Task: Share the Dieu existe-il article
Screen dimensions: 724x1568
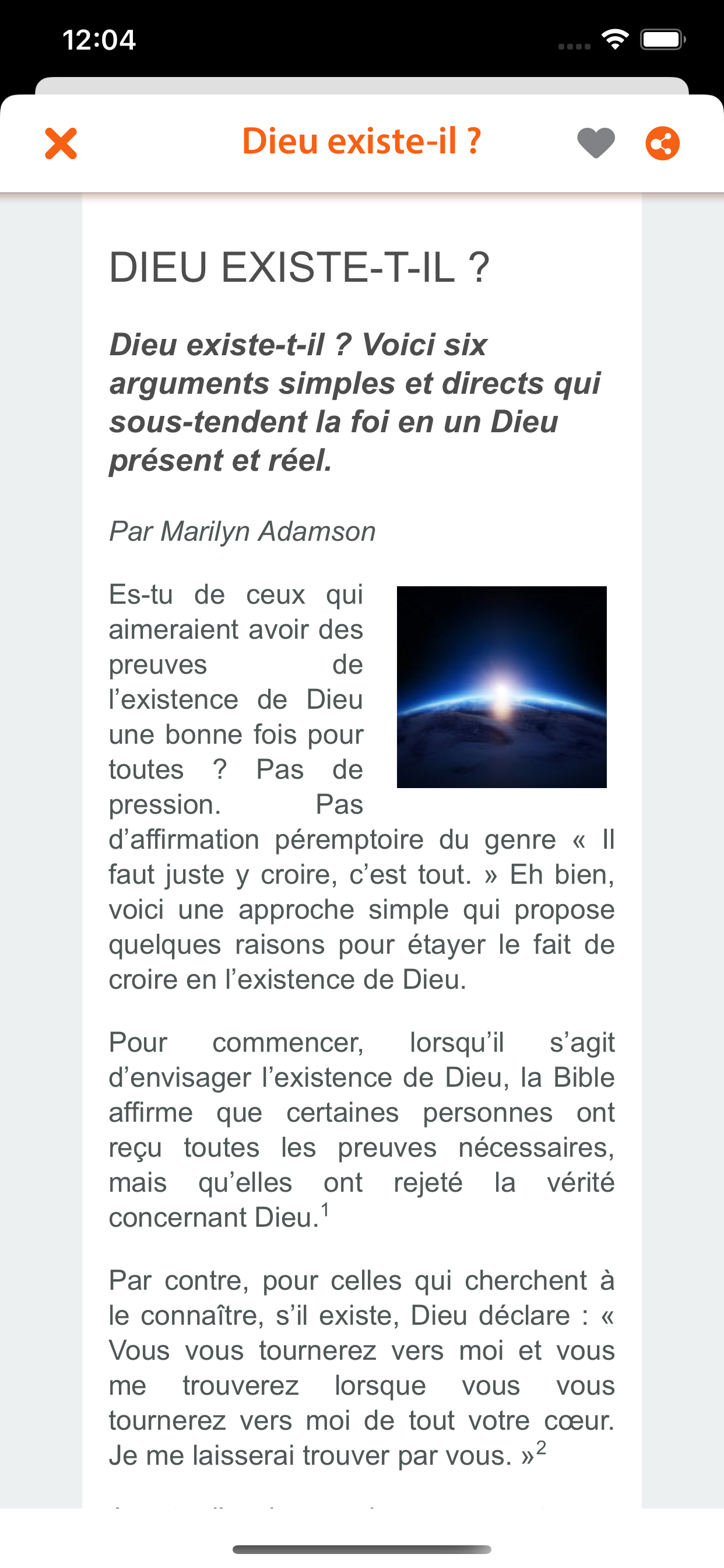Action: [x=662, y=143]
